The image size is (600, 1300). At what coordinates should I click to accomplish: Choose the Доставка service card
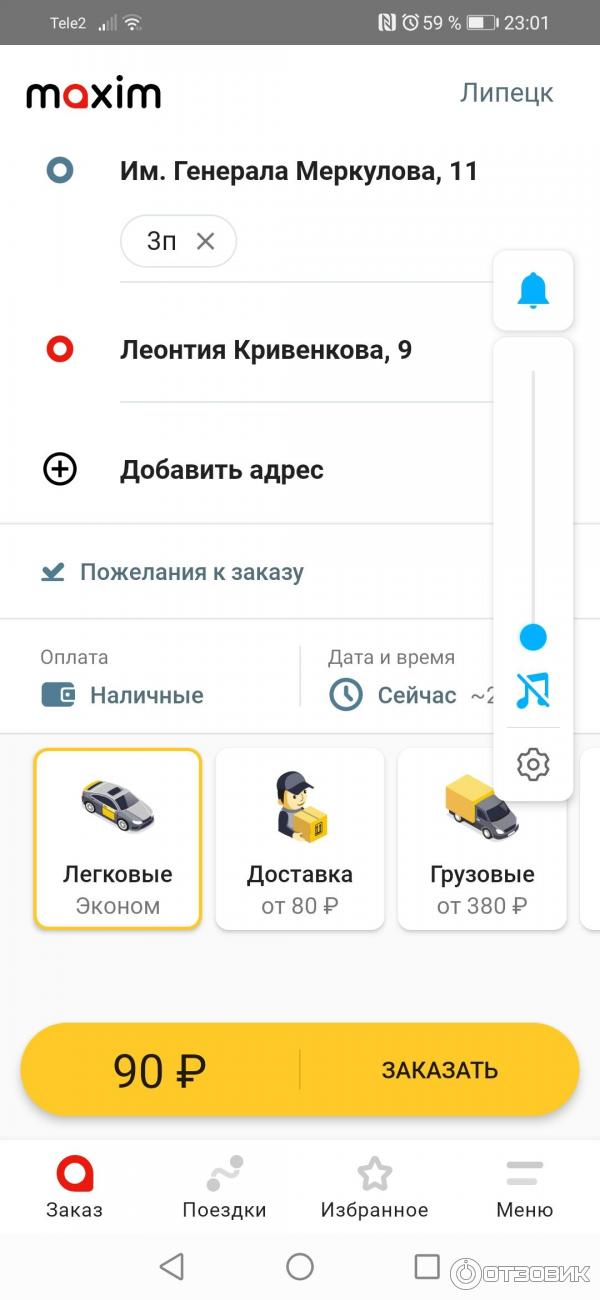[x=300, y=840]
